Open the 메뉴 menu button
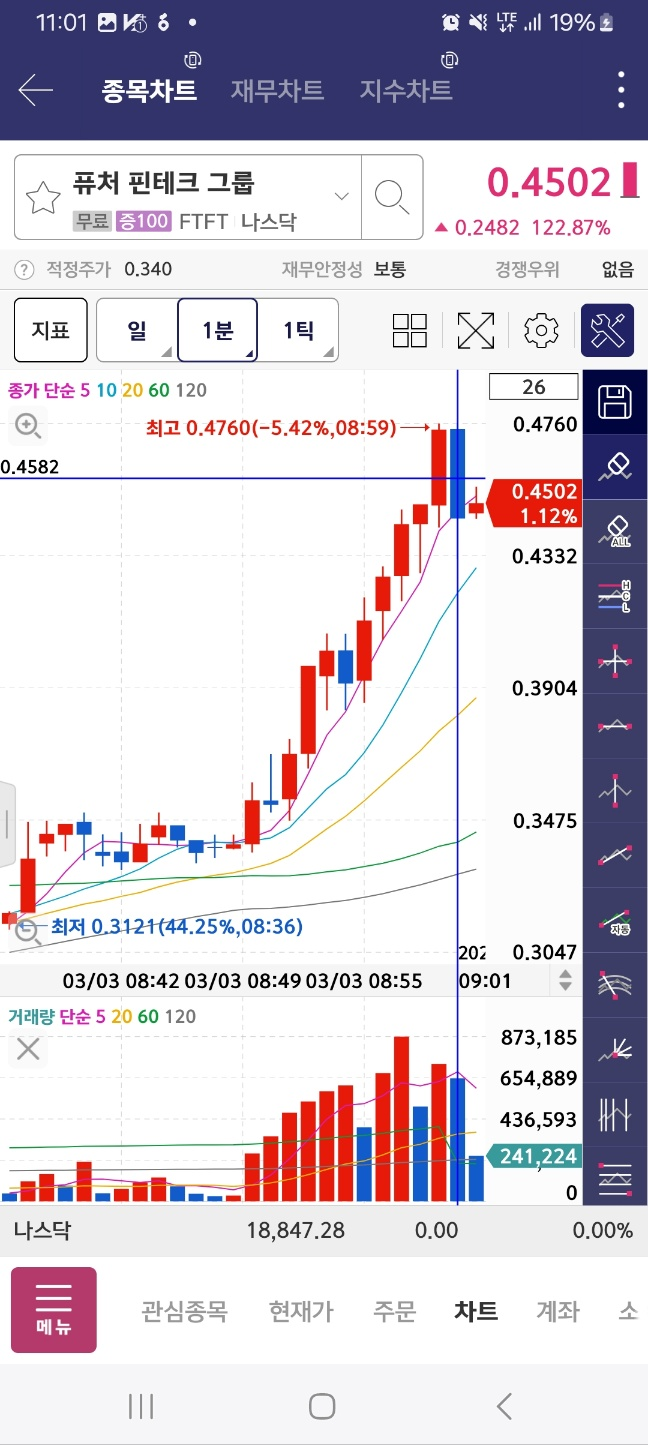This screenshot has width=648, height=1445. 54,1310
